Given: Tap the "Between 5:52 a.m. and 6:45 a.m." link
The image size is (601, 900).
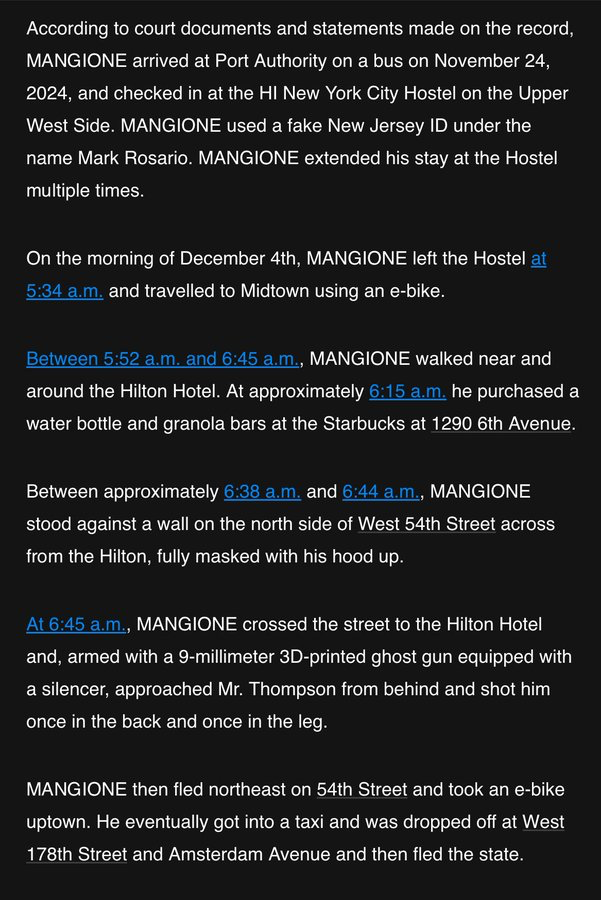Looking at the screenshot, I should click(x=162, y=358).
